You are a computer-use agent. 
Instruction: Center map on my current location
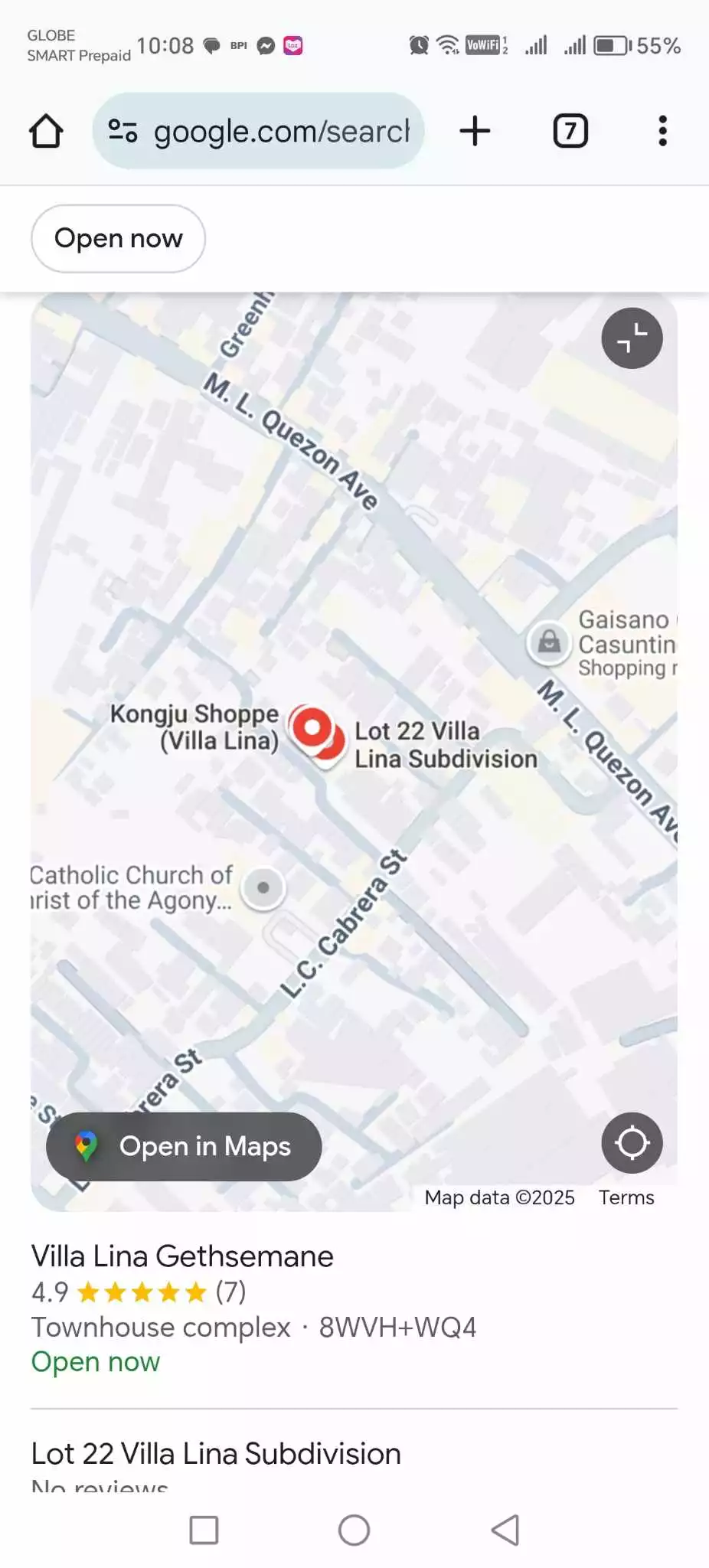[x=632, y=1143]
